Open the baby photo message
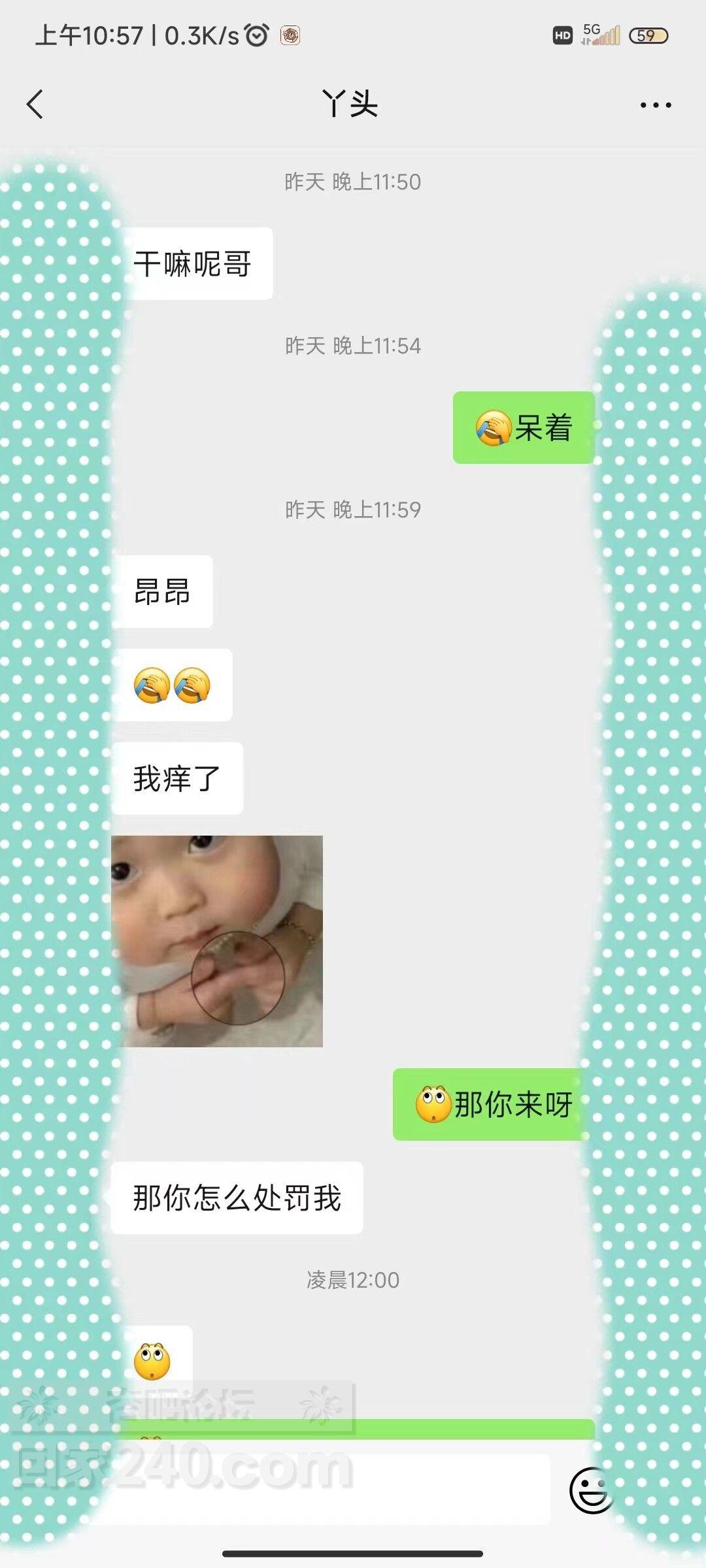Viewport: 706px width, 1568px height. click(x=217, y=941)
